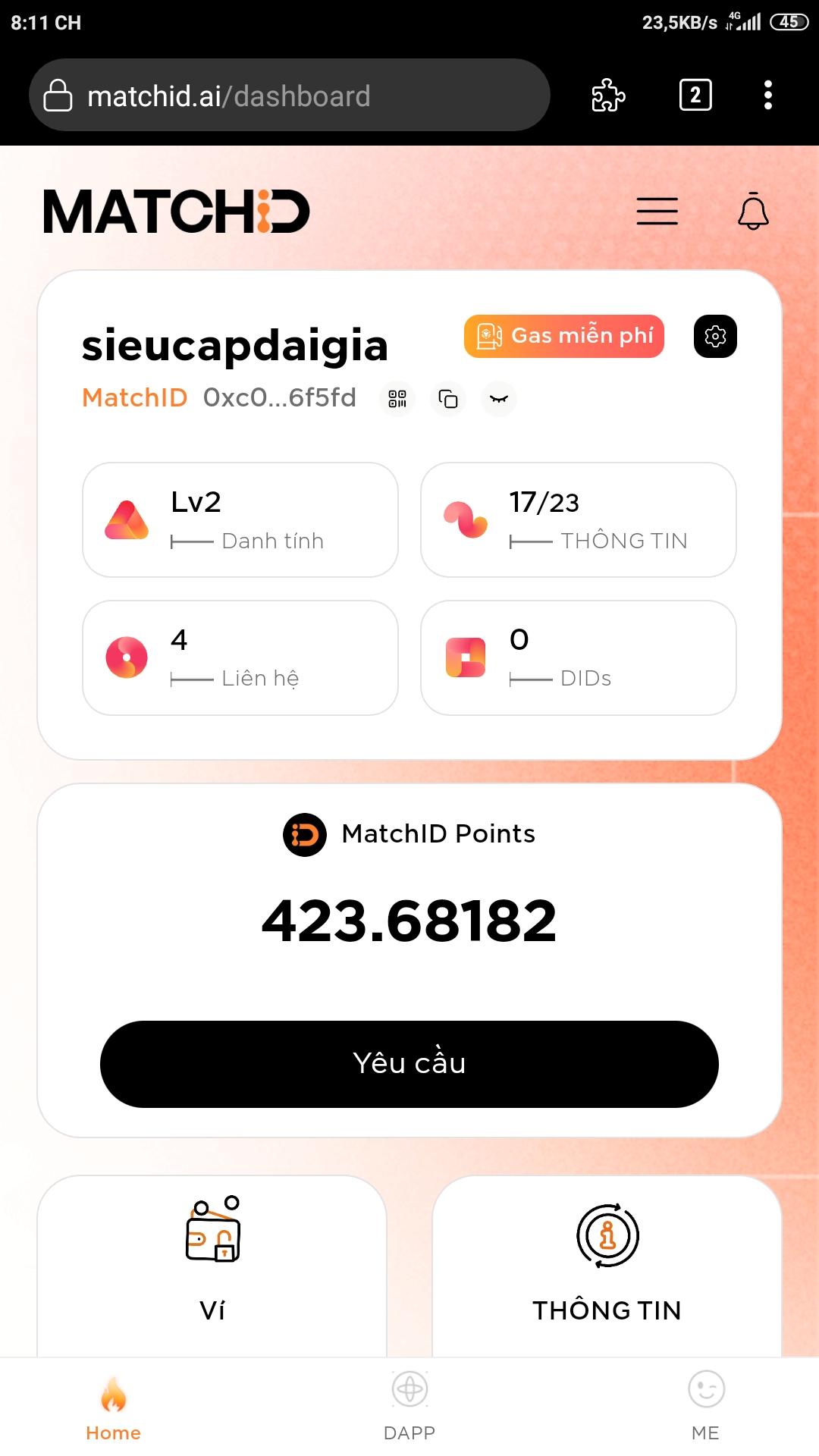Open the Lv2 Danh tính card
The height and width of the screenshot is (1456, 819).
tap(240, 519)
